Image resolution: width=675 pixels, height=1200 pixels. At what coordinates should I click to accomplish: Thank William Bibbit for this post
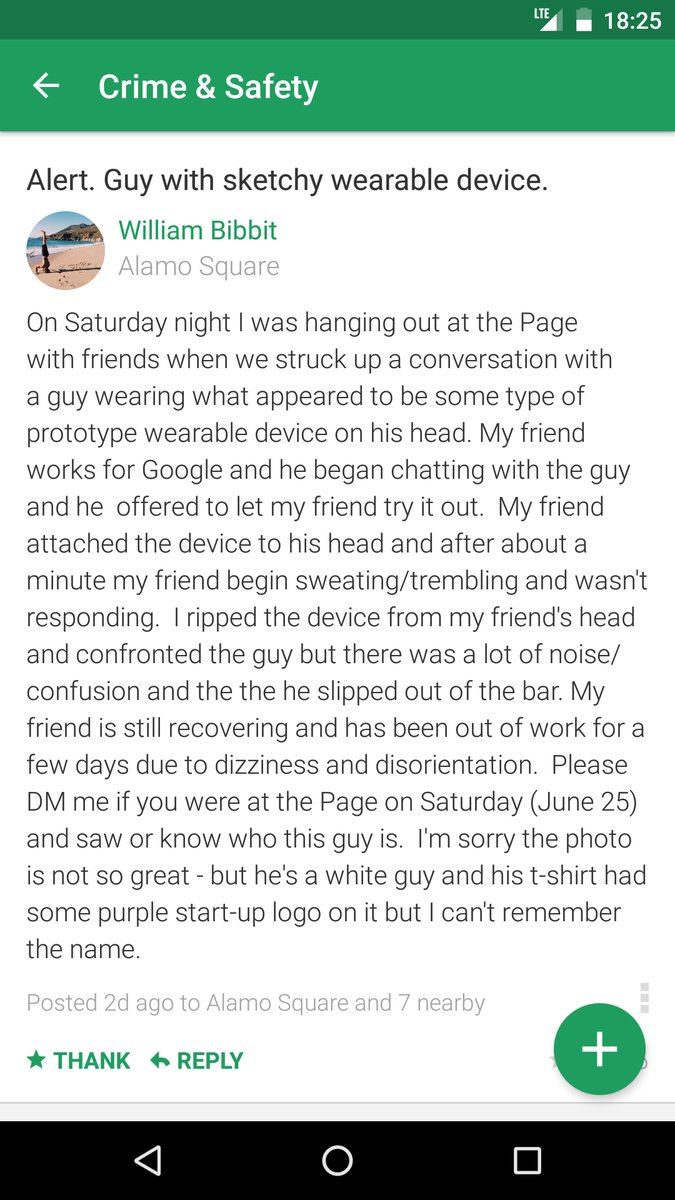pos(79,1061)
